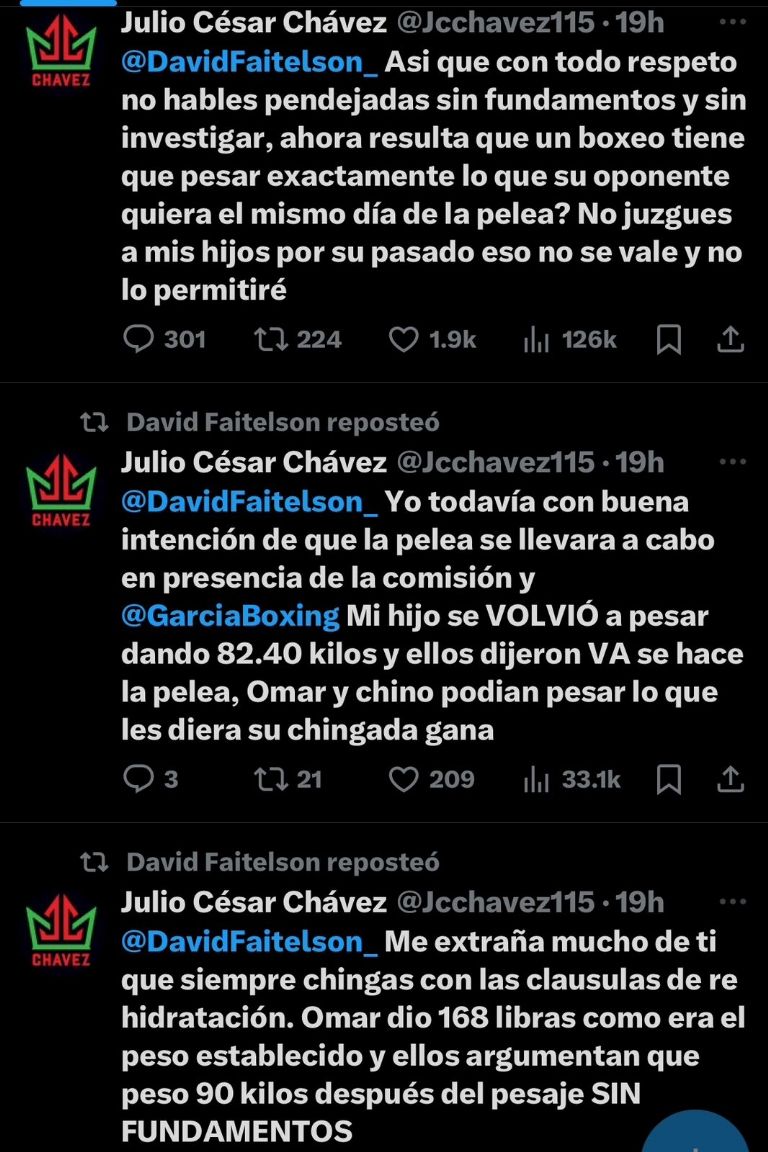Share the tweet with 126k views

731,340
